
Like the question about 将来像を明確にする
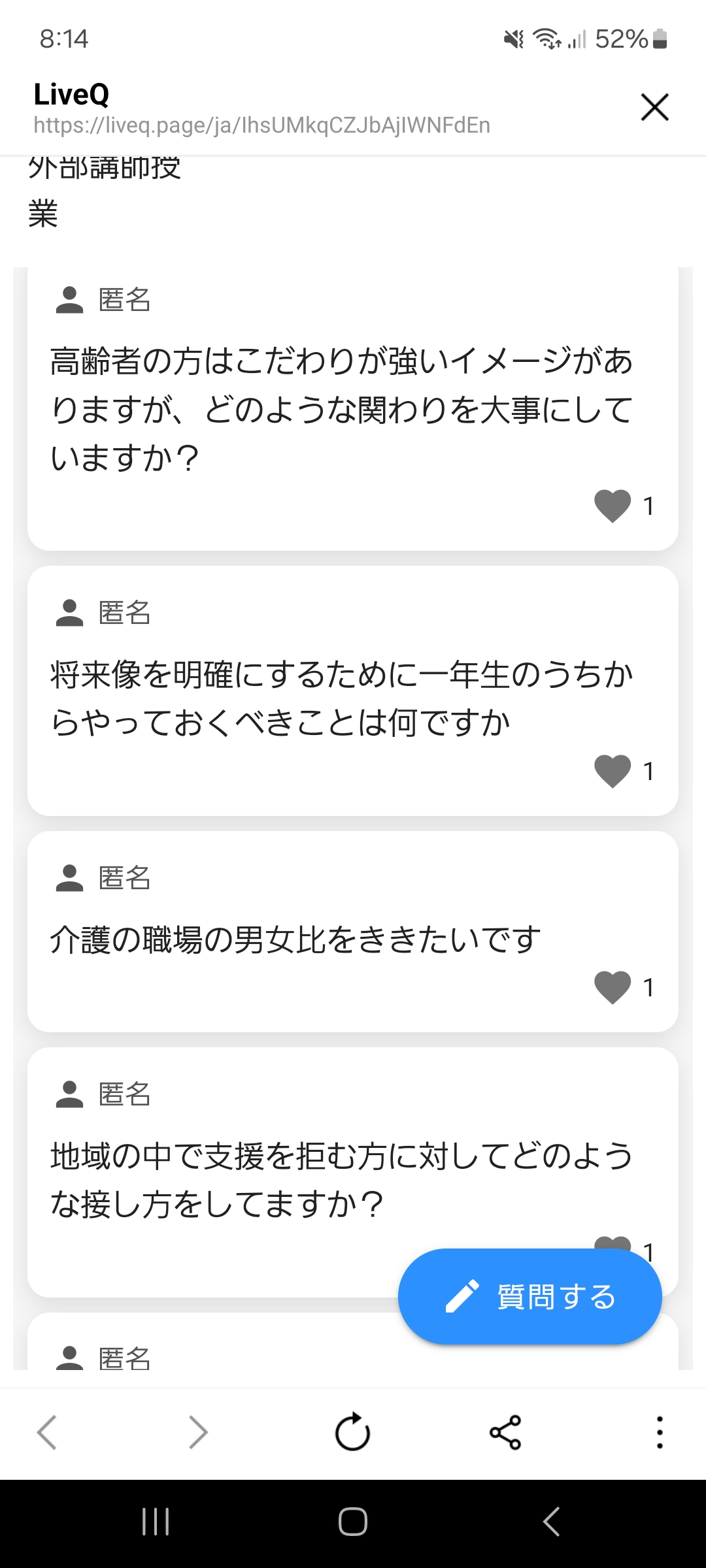(613, 771)
